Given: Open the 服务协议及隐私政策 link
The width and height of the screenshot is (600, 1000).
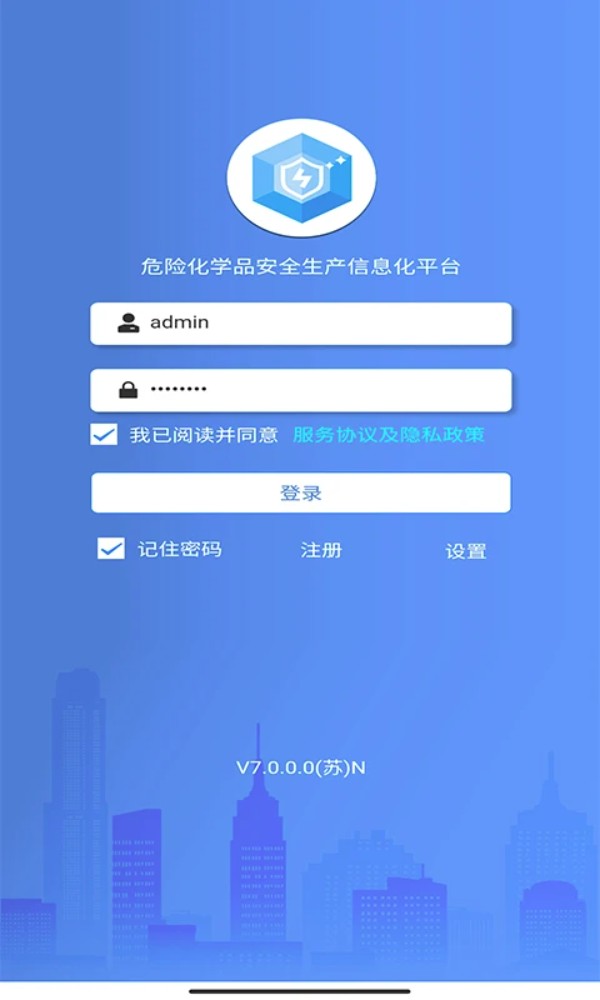Looking at the screenshot, I should point(388,435).
